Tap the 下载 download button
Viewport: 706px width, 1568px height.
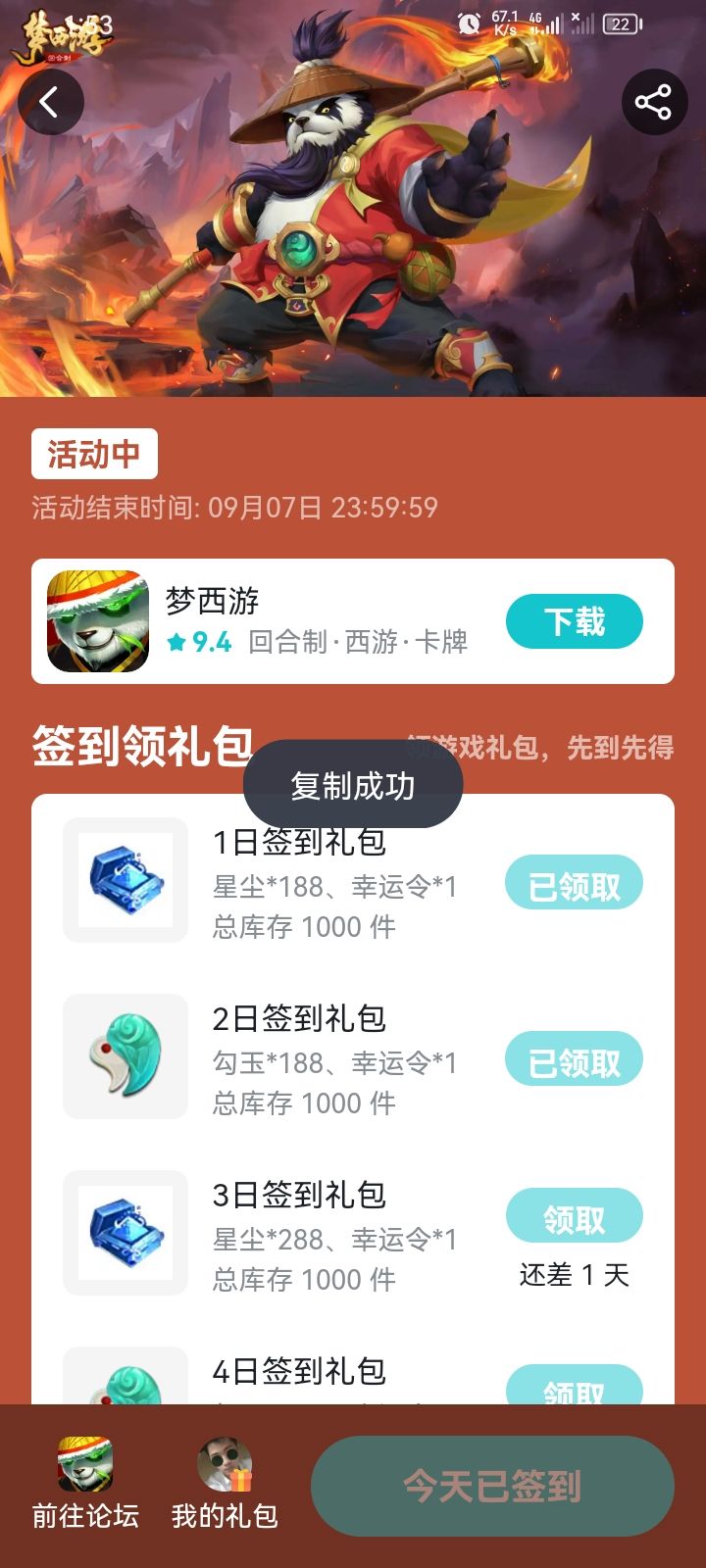(x=574, y=621)
